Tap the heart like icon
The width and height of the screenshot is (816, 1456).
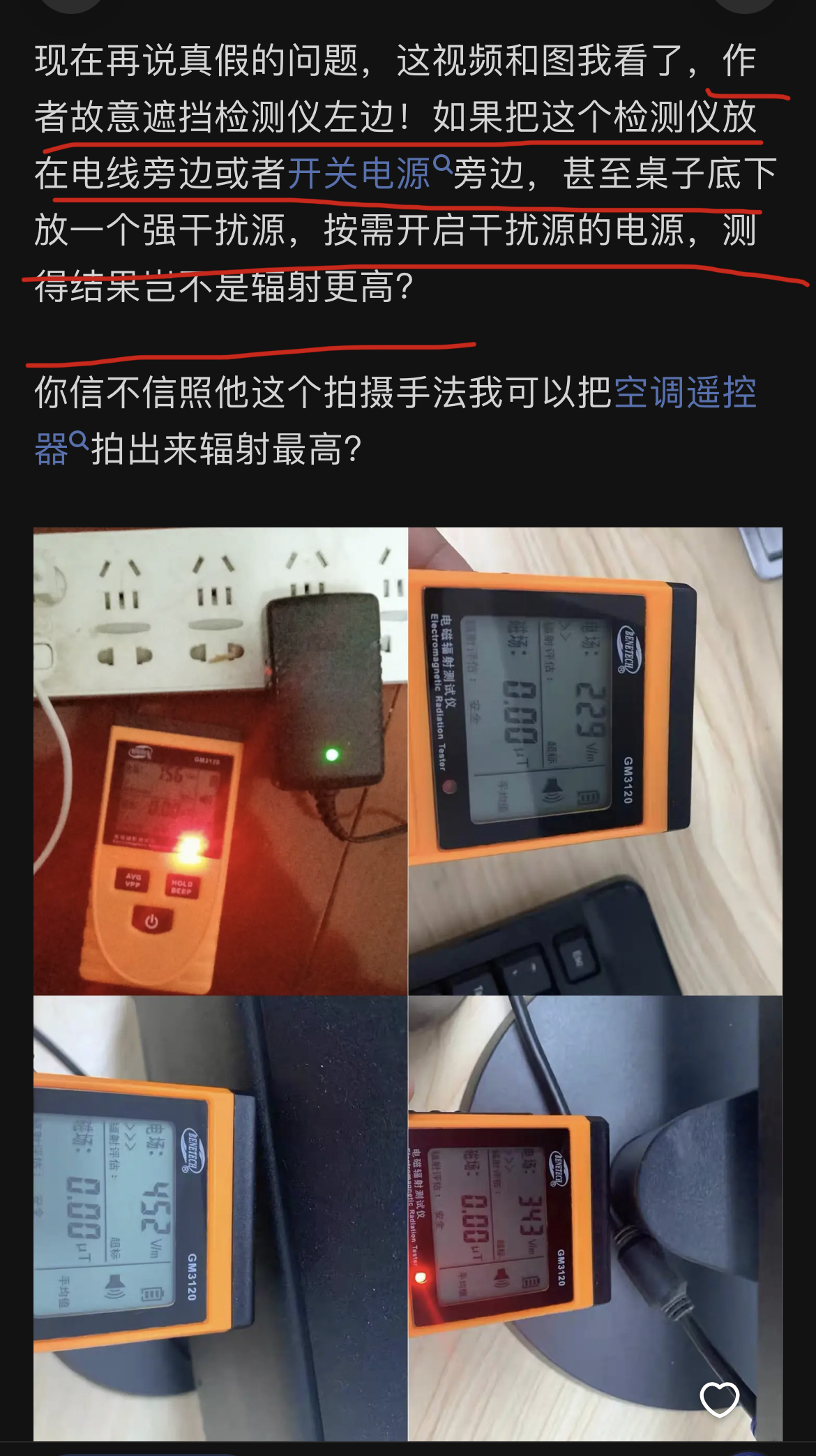[719, 1399]
